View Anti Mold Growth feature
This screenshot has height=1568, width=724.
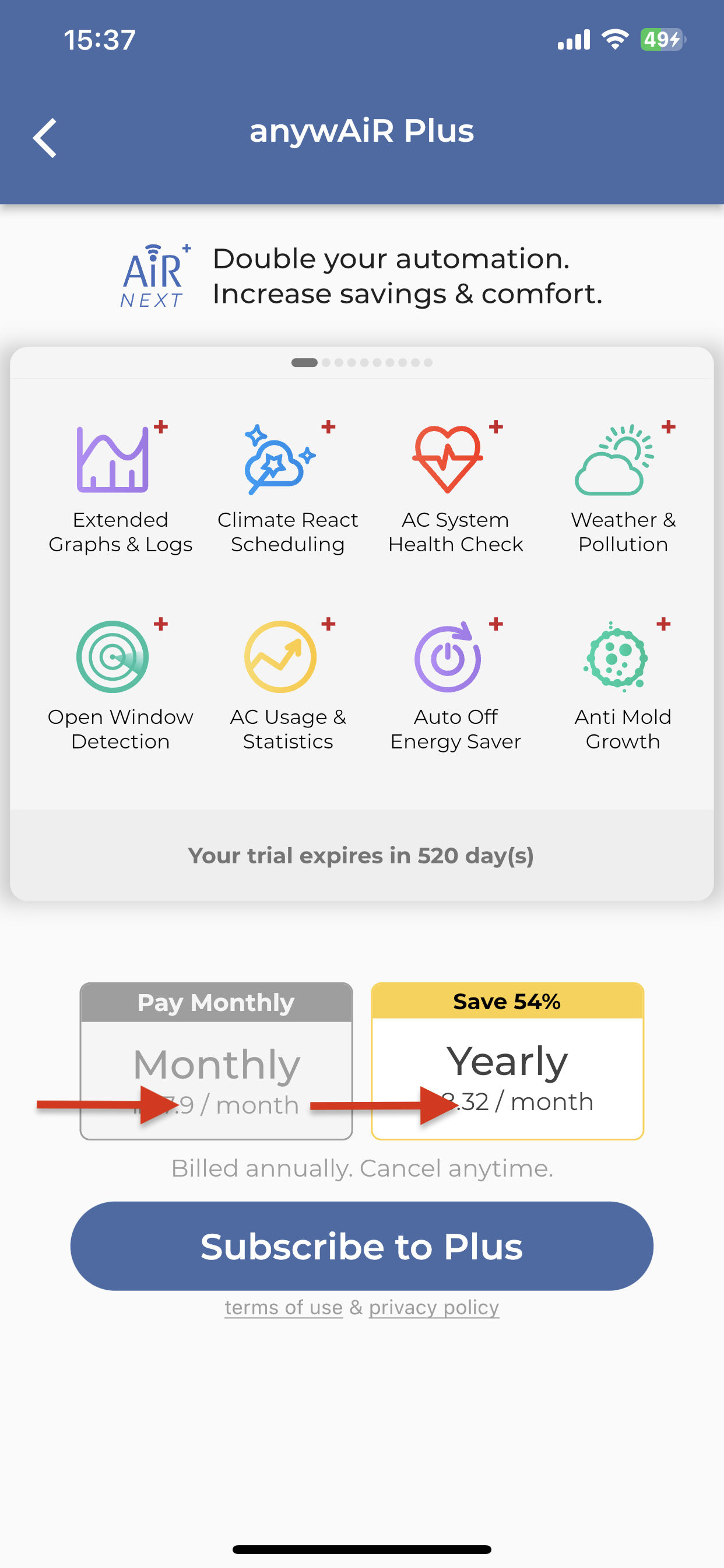coord(623,685)
